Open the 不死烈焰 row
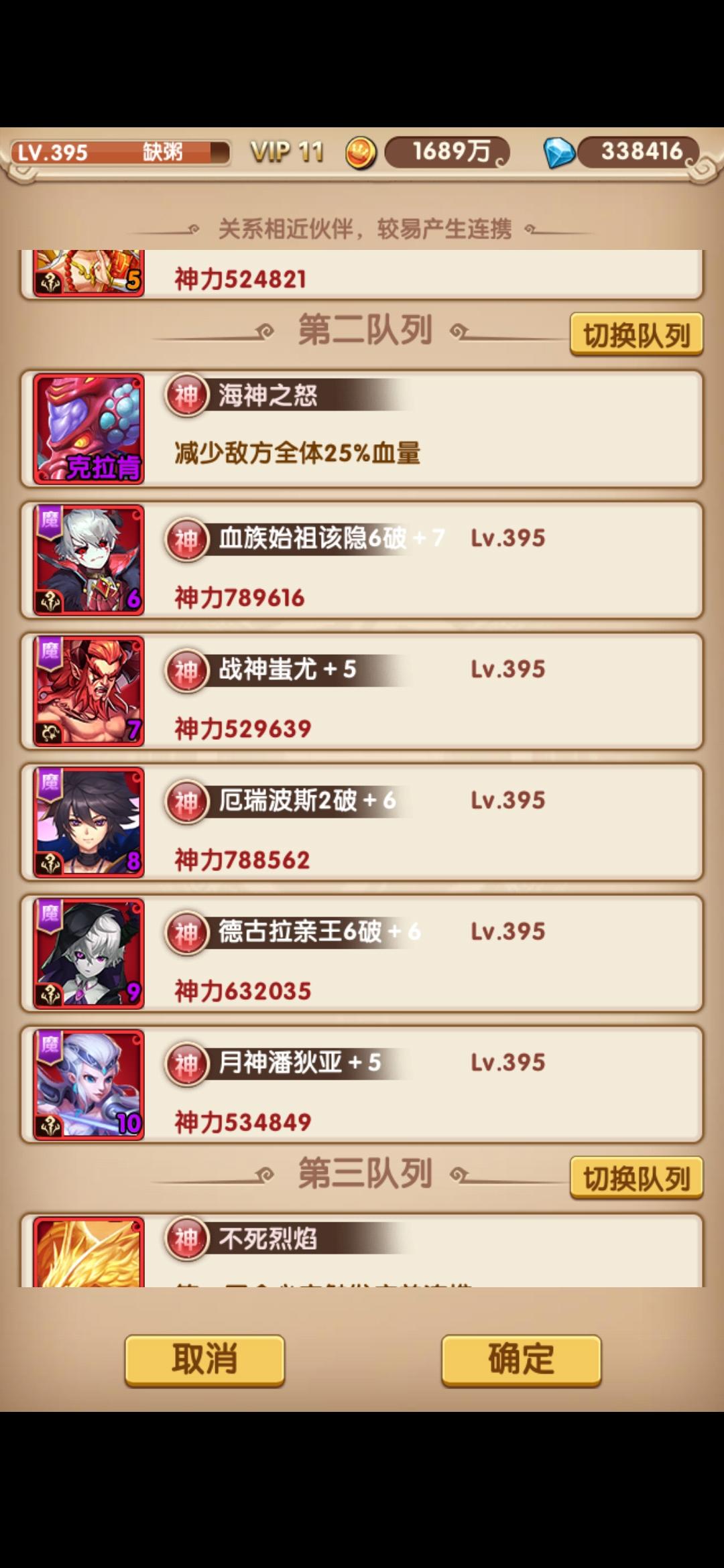 pyautogui.click(x=362, y=1252)
